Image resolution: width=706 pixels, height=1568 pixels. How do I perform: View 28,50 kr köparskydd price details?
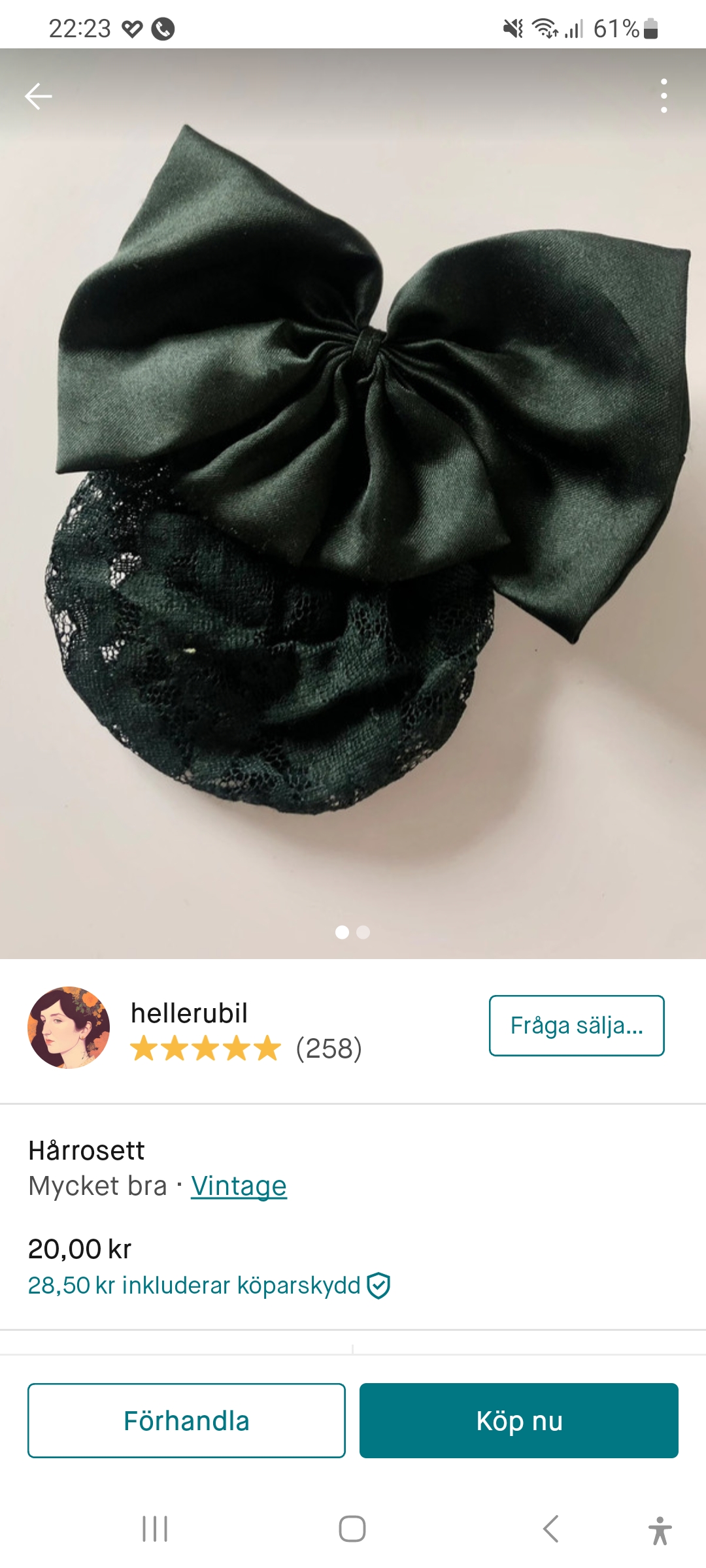208,1285
